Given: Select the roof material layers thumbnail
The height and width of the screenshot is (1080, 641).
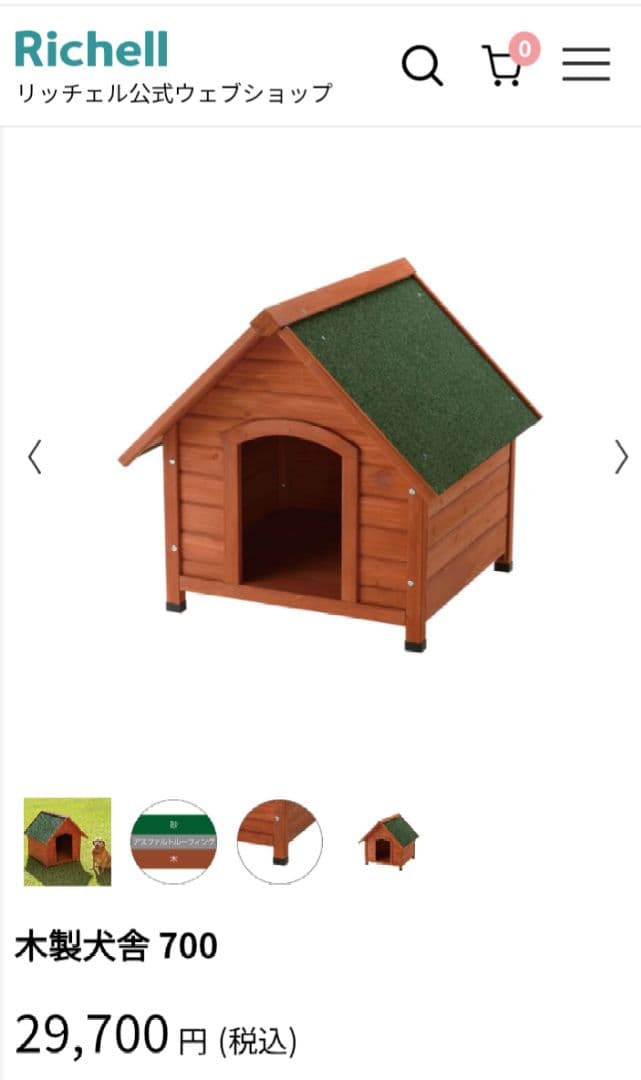Looking at the screenshot, I should 174,841.
